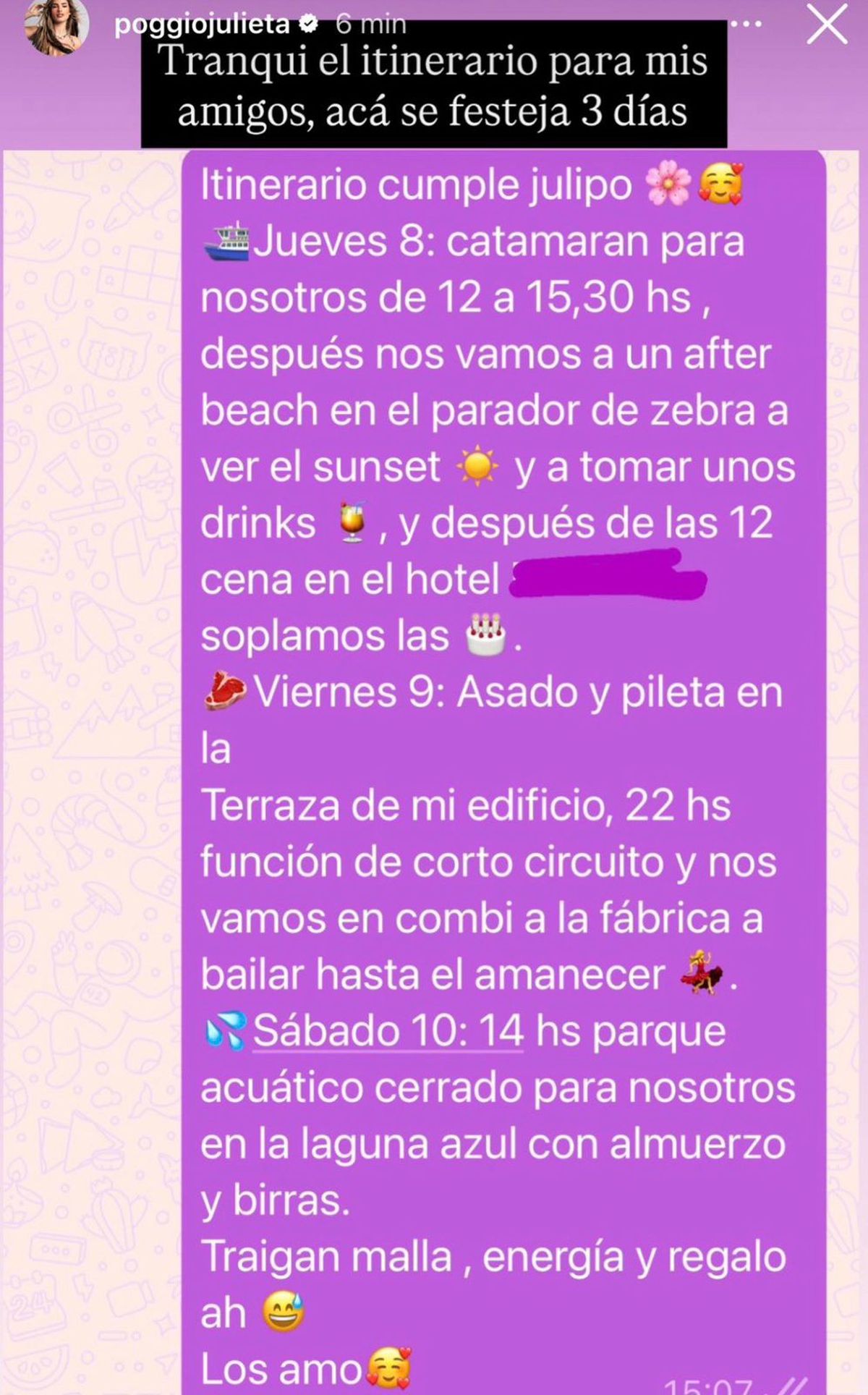Image resolution: width=868 pixels, height=1395 pixels.
Task: Open the story's three-dot options menu
Action: (x=746, y=24)
